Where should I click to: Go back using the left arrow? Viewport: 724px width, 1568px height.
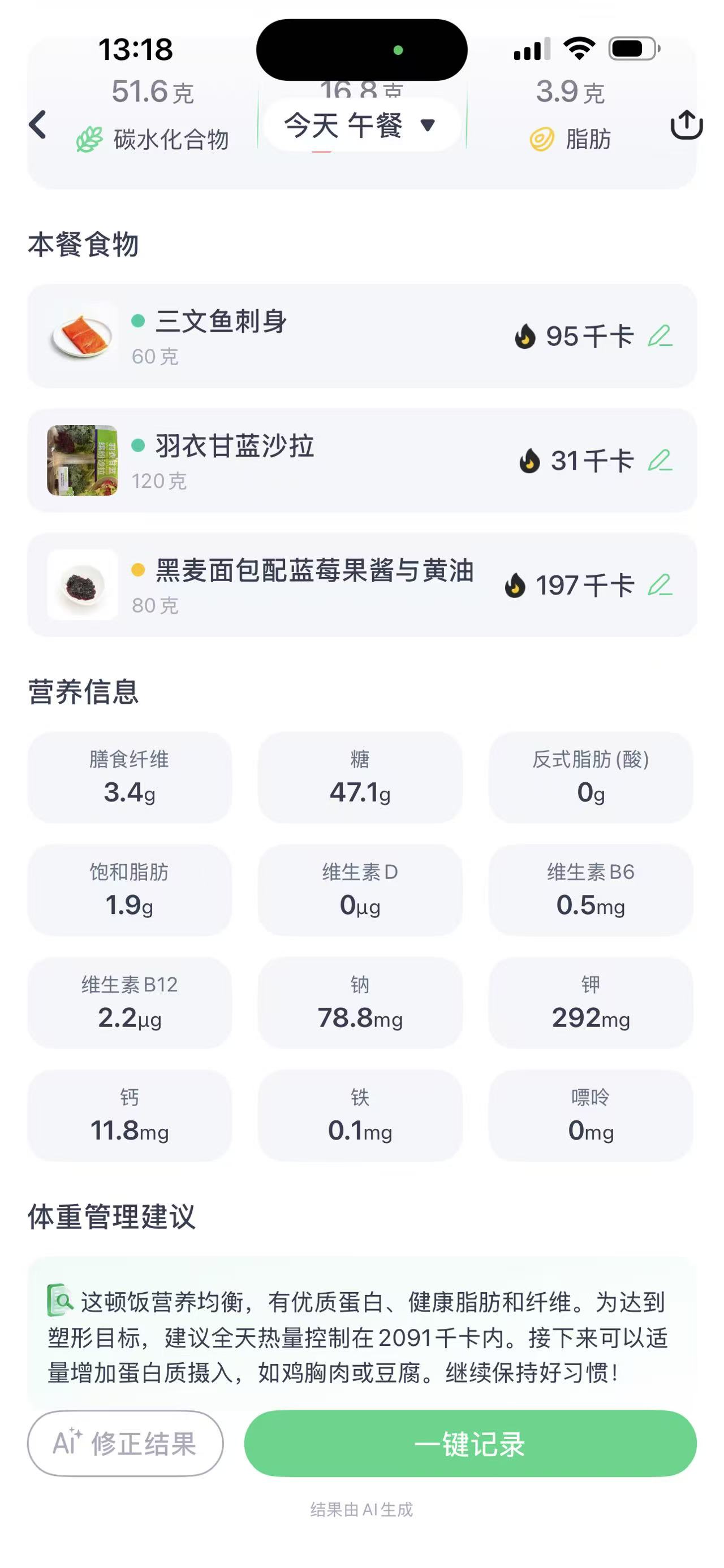pos(38,125)
